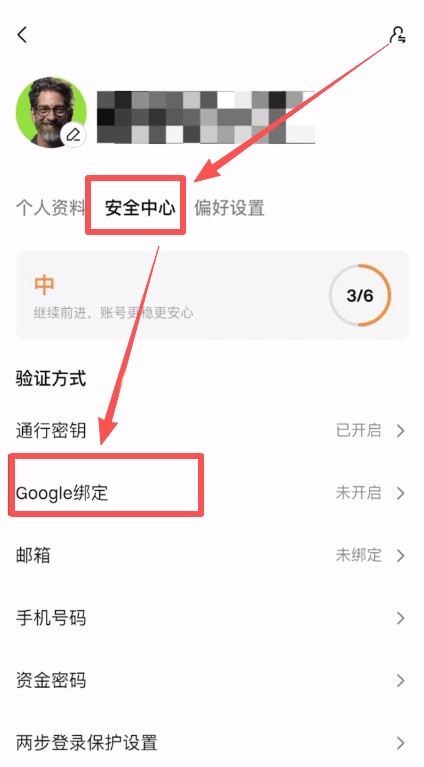Image resolution: width=424 pixels, height=767 pixels.
Task: Open the 邮箱 binding row
Action: pyautogui.click(x=212, y=556)
